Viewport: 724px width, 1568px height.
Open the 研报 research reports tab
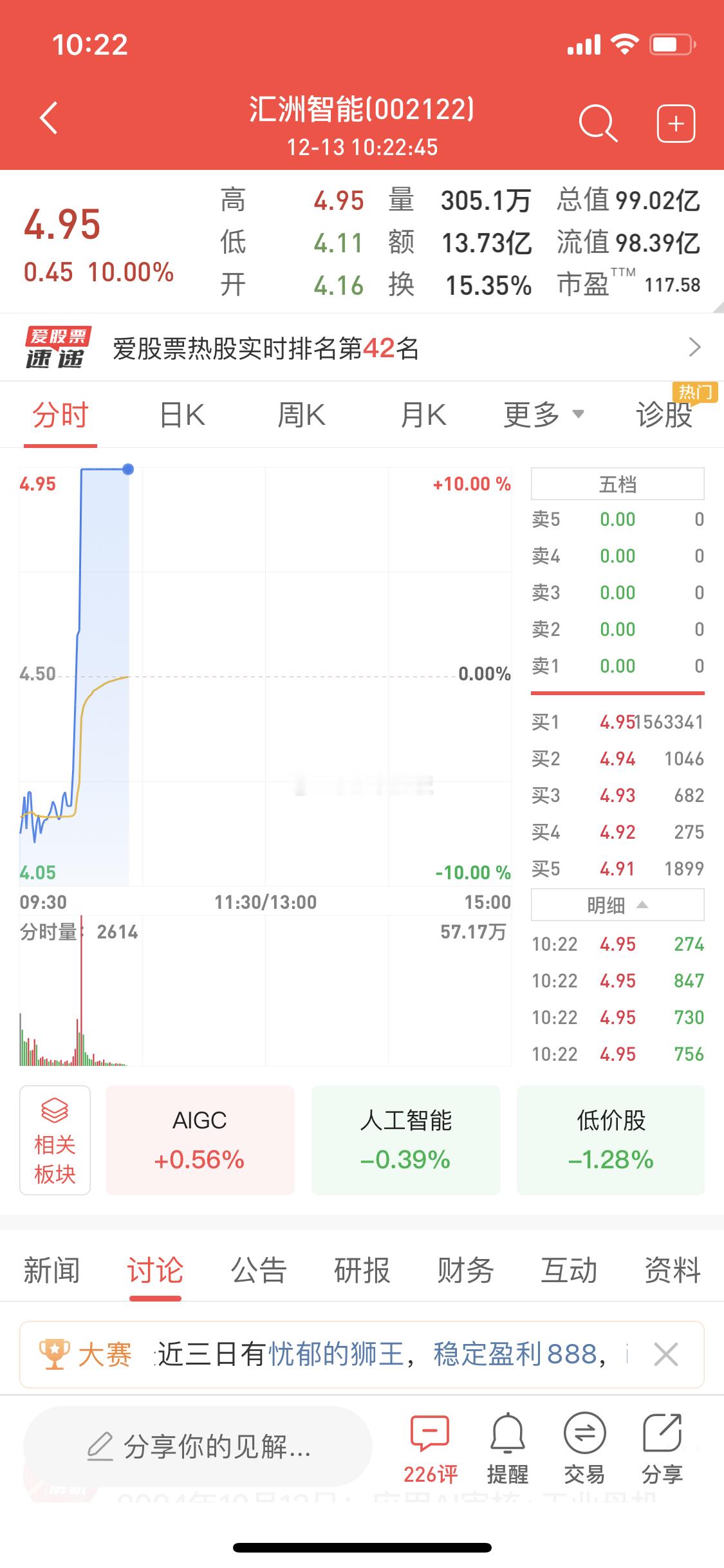pyautogui.click(x=362, y=1270)
